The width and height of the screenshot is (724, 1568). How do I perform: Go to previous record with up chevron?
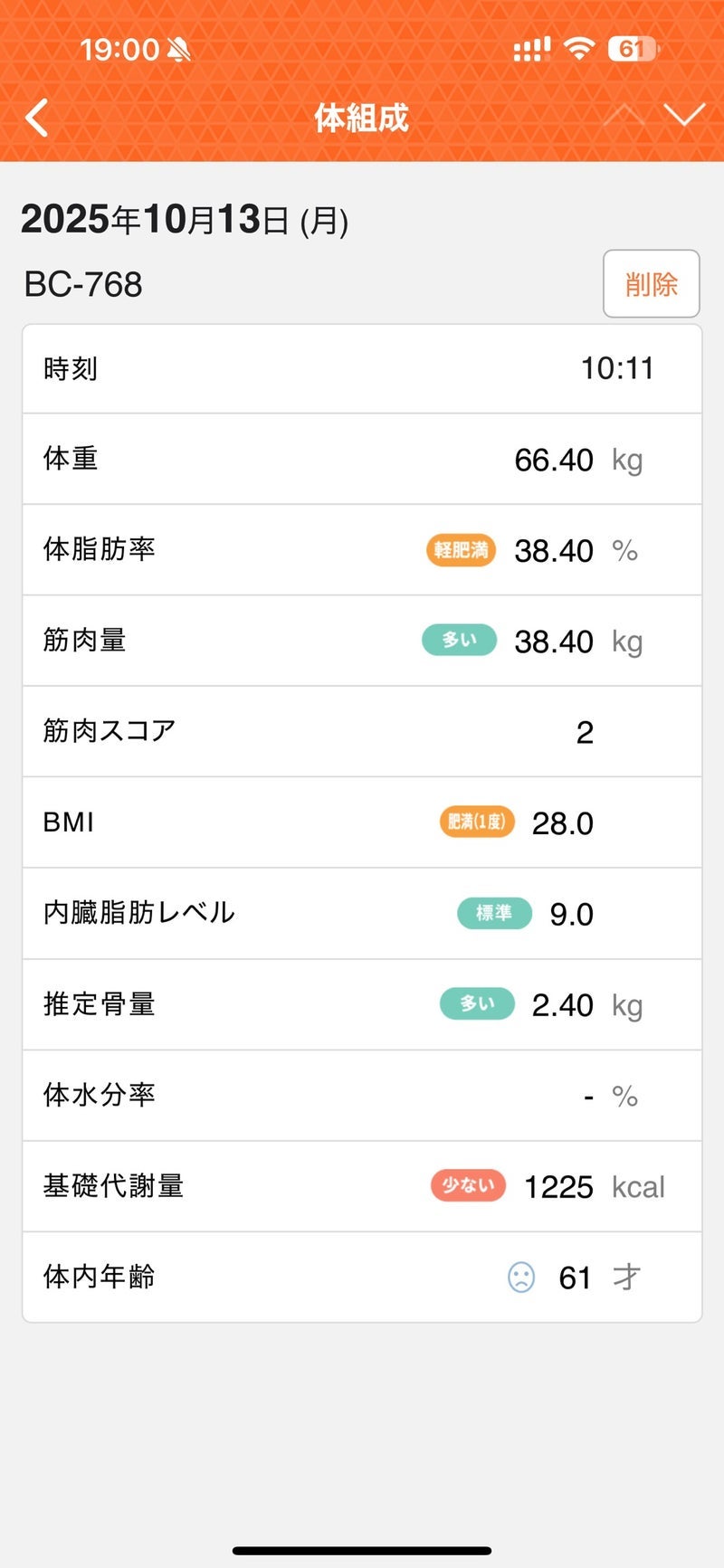click(x=624, y=116)
